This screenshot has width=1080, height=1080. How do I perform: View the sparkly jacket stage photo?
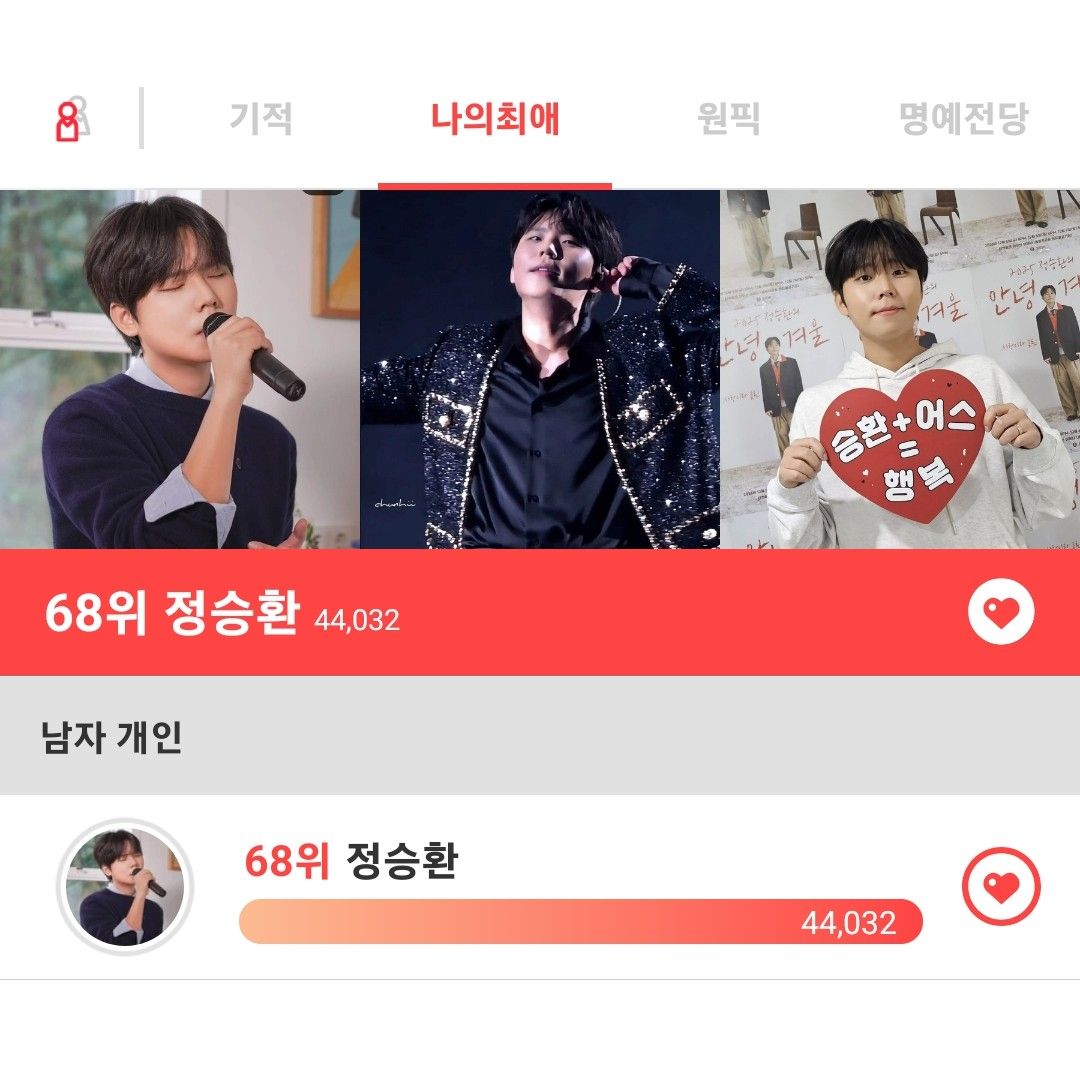[x=540, y=369]
